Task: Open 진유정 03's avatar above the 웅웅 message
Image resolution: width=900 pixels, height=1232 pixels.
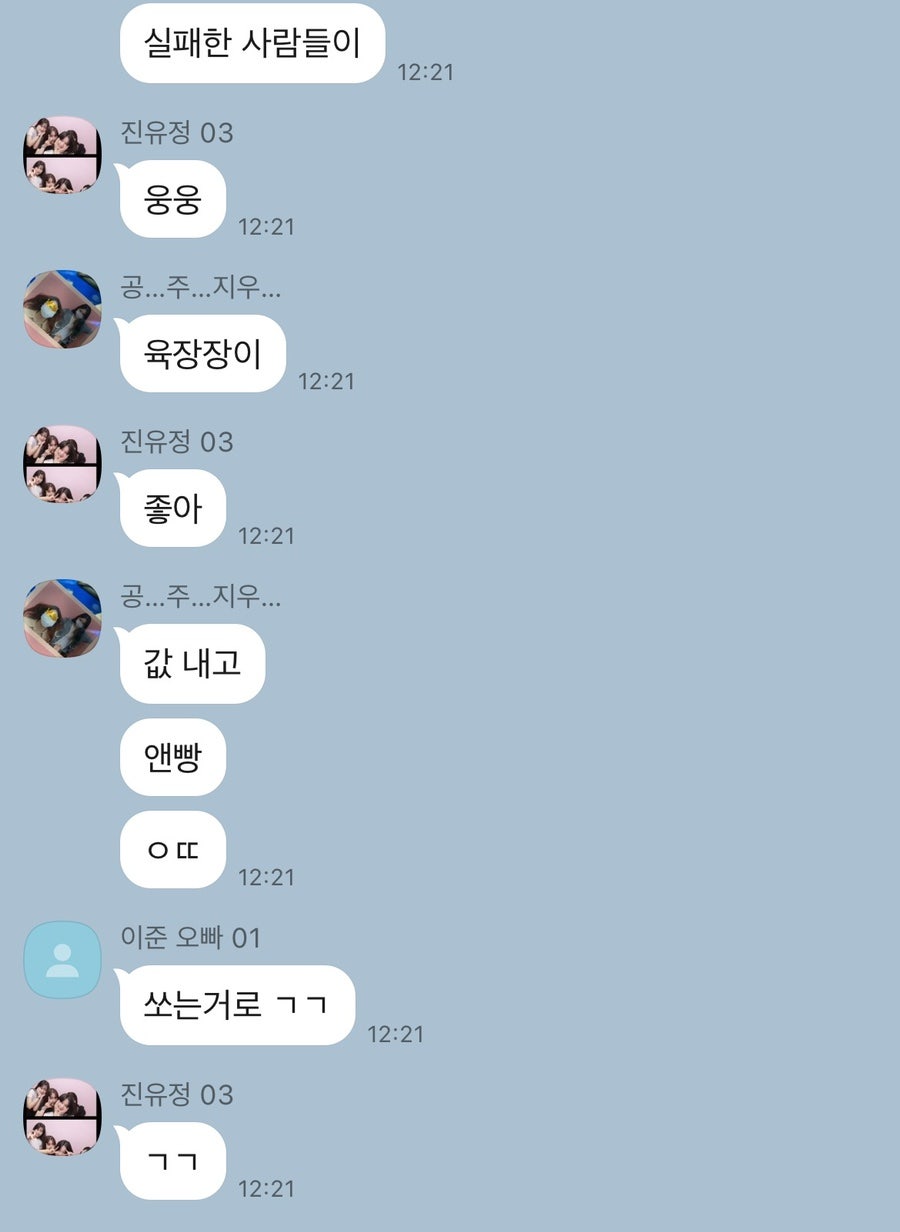Action: (62, 155)
